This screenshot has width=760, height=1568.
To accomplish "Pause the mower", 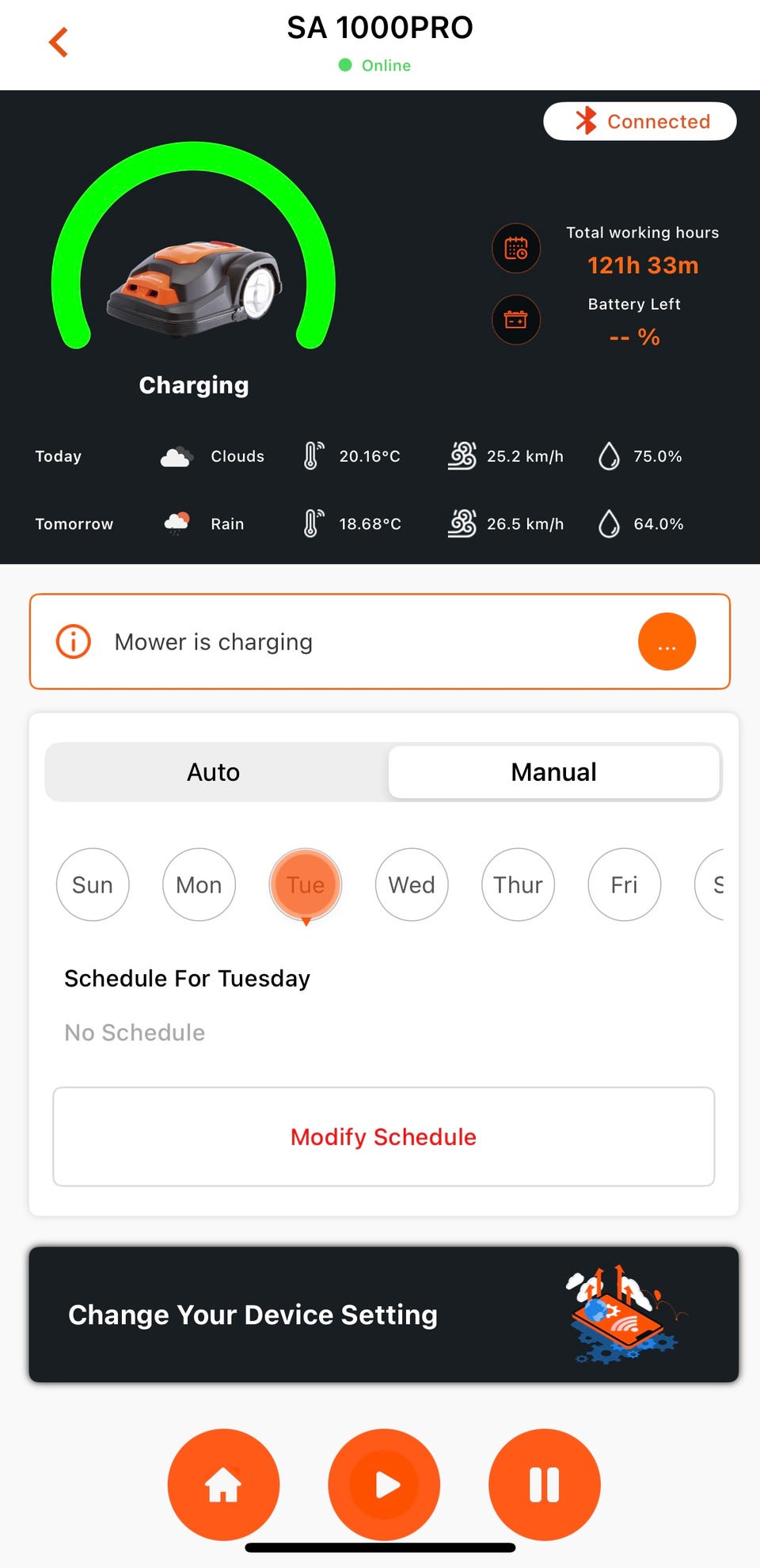I will (x=545, y=1484).
